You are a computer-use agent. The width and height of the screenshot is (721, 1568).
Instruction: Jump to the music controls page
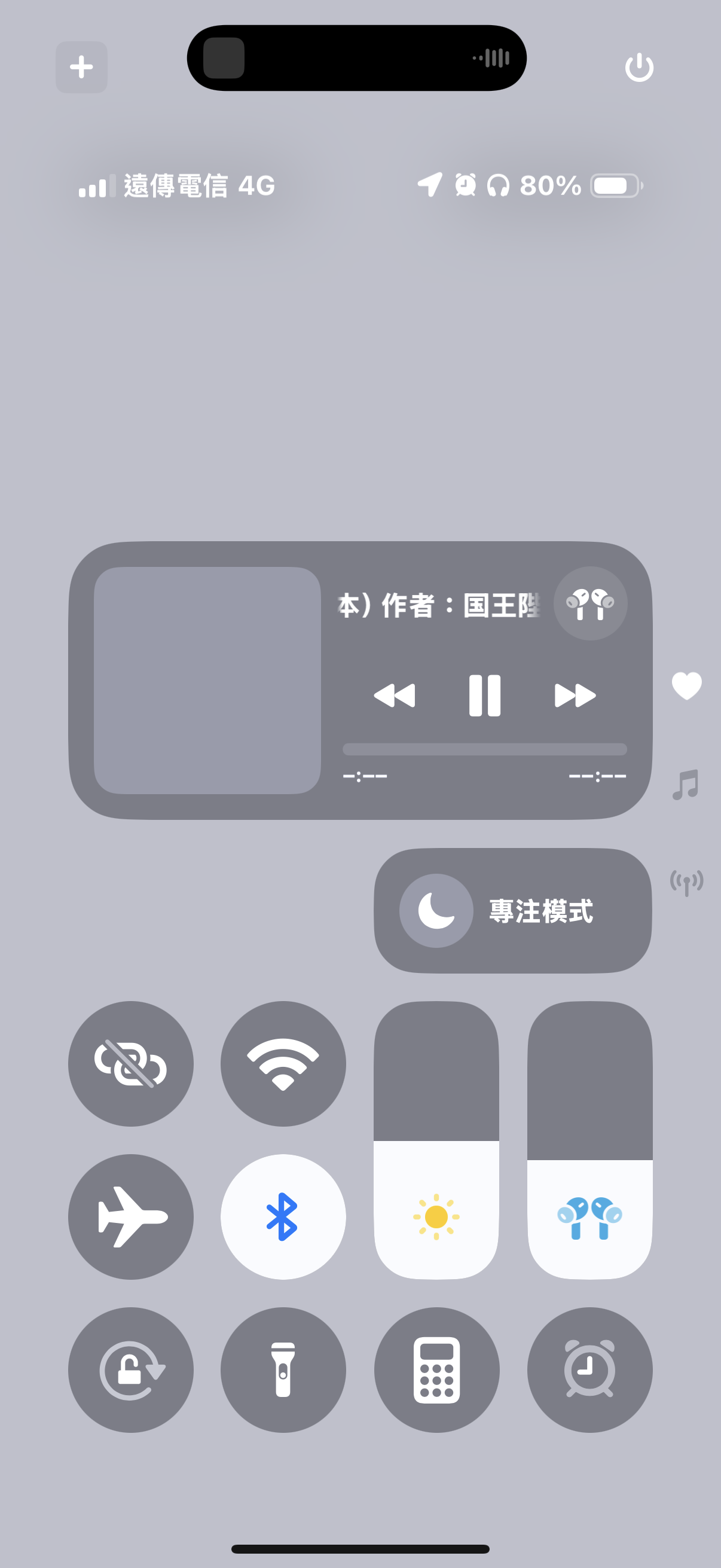click(x=686, y=784)
